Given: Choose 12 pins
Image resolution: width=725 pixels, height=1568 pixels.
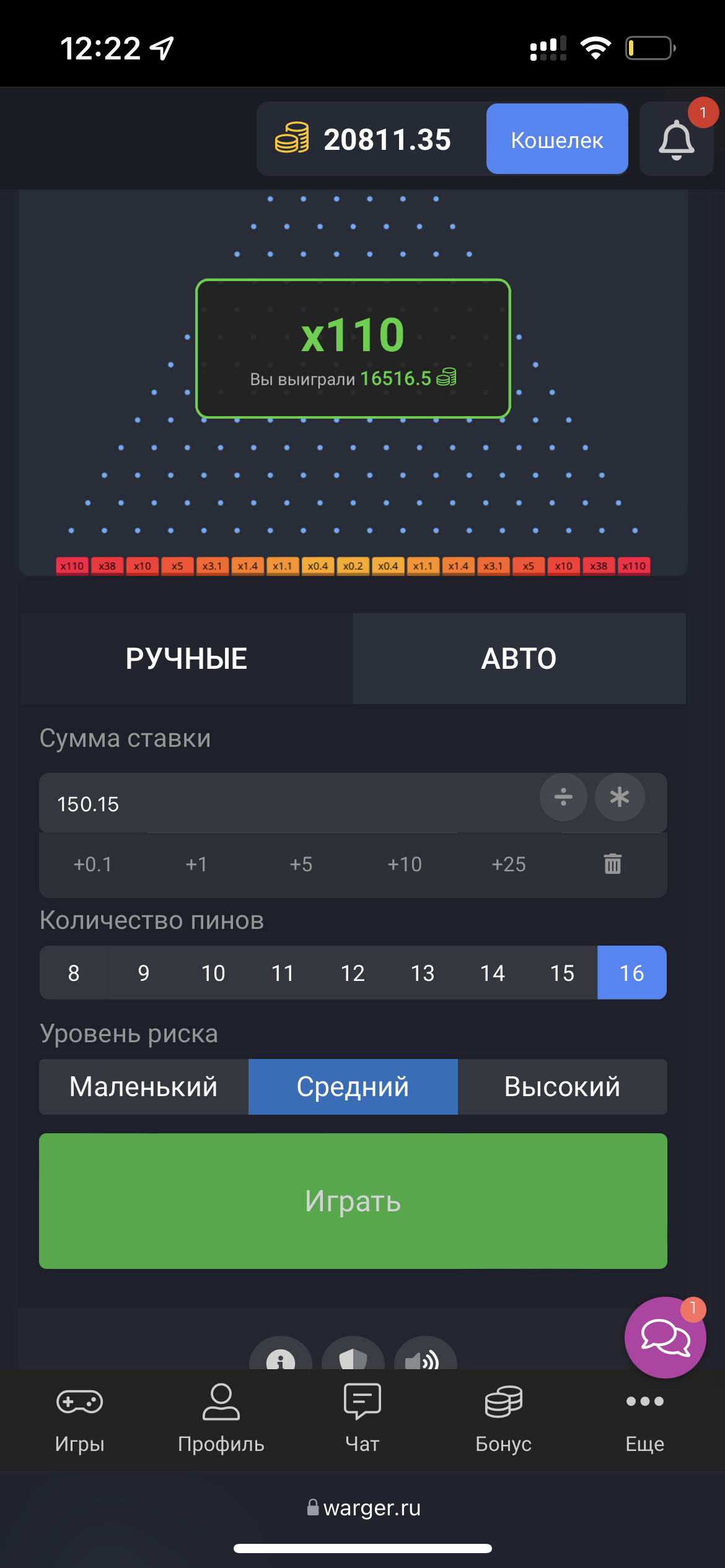Looking at the screenshot, I should tap(353, 973).
